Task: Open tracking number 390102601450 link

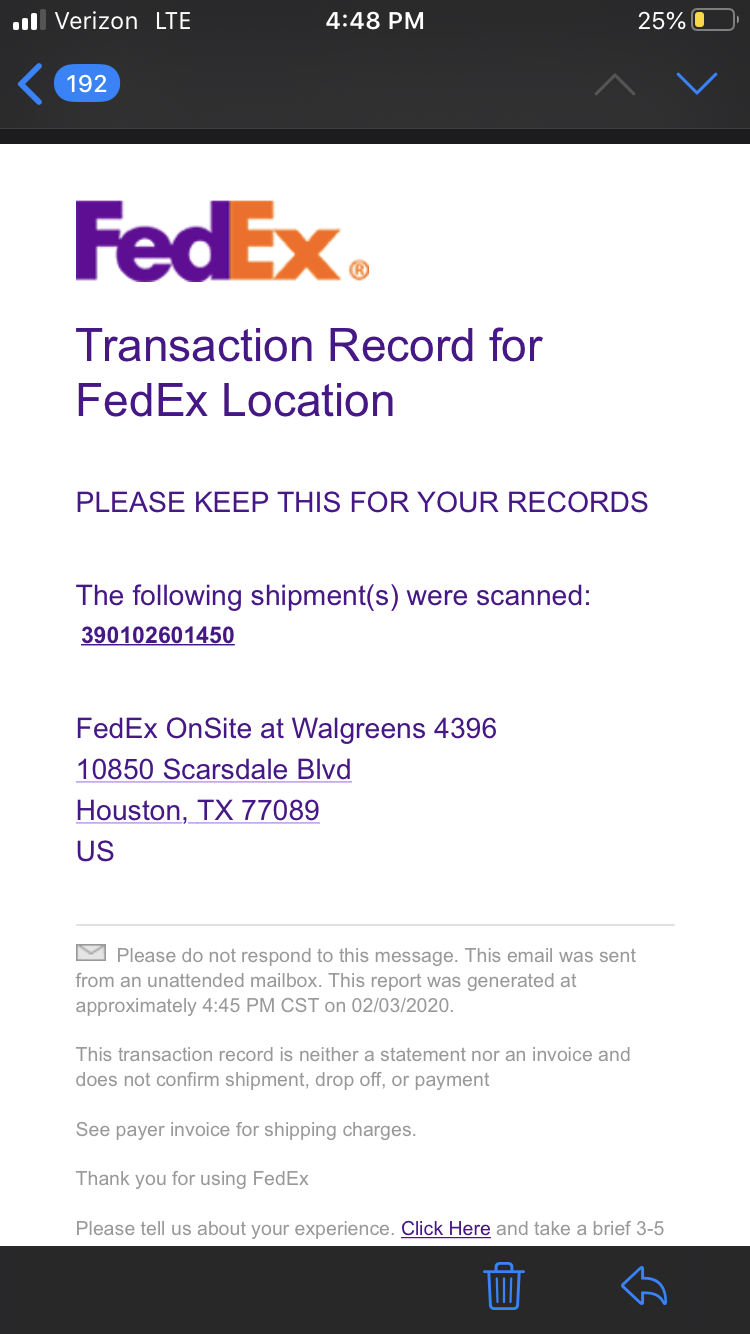Action: click(158, 635)
